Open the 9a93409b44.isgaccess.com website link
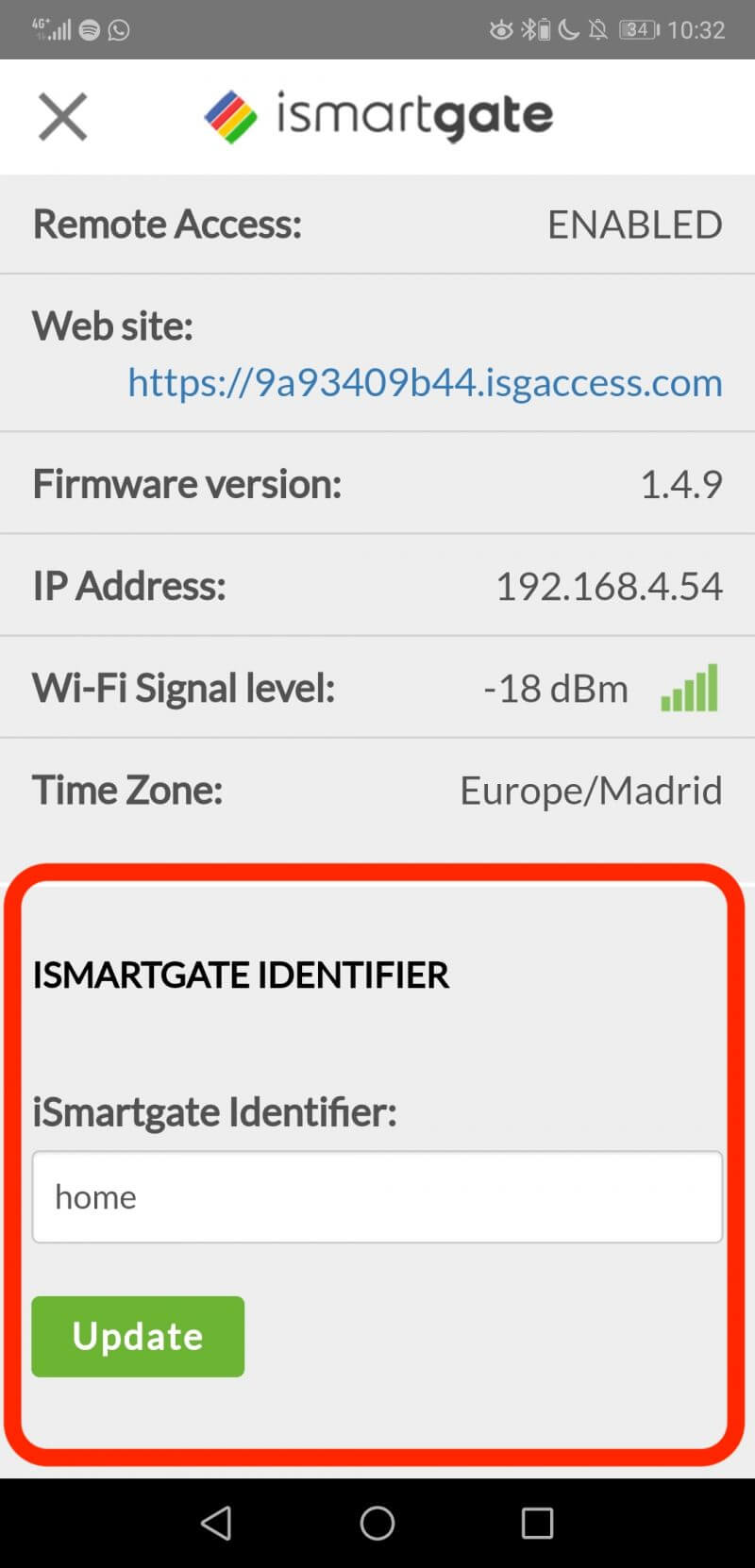Viewport: 755px width, 1568px height. [x=424, y=382]
